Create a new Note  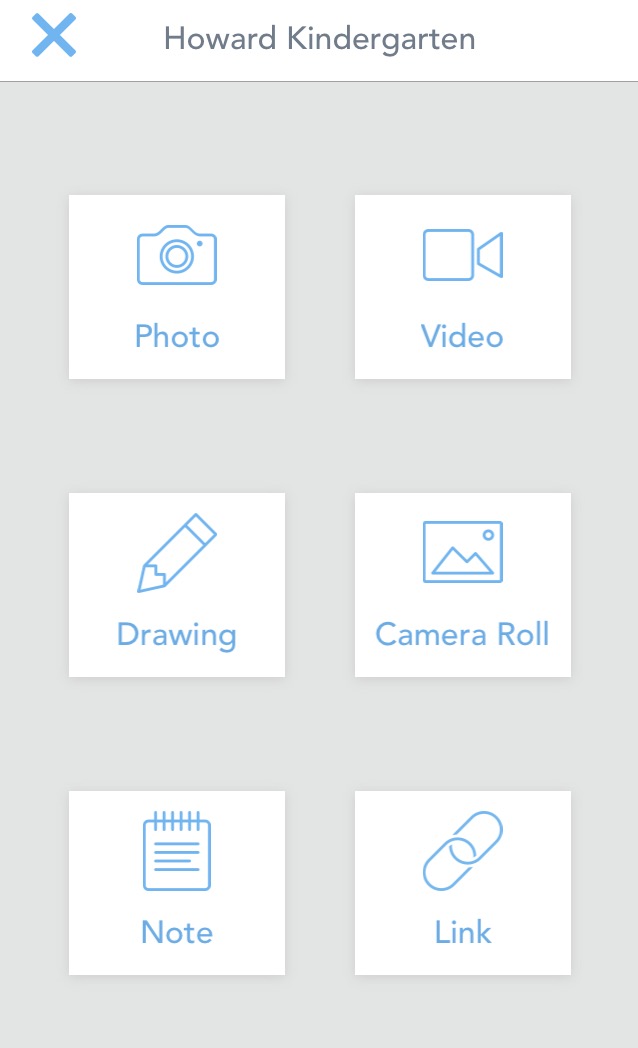177,883
